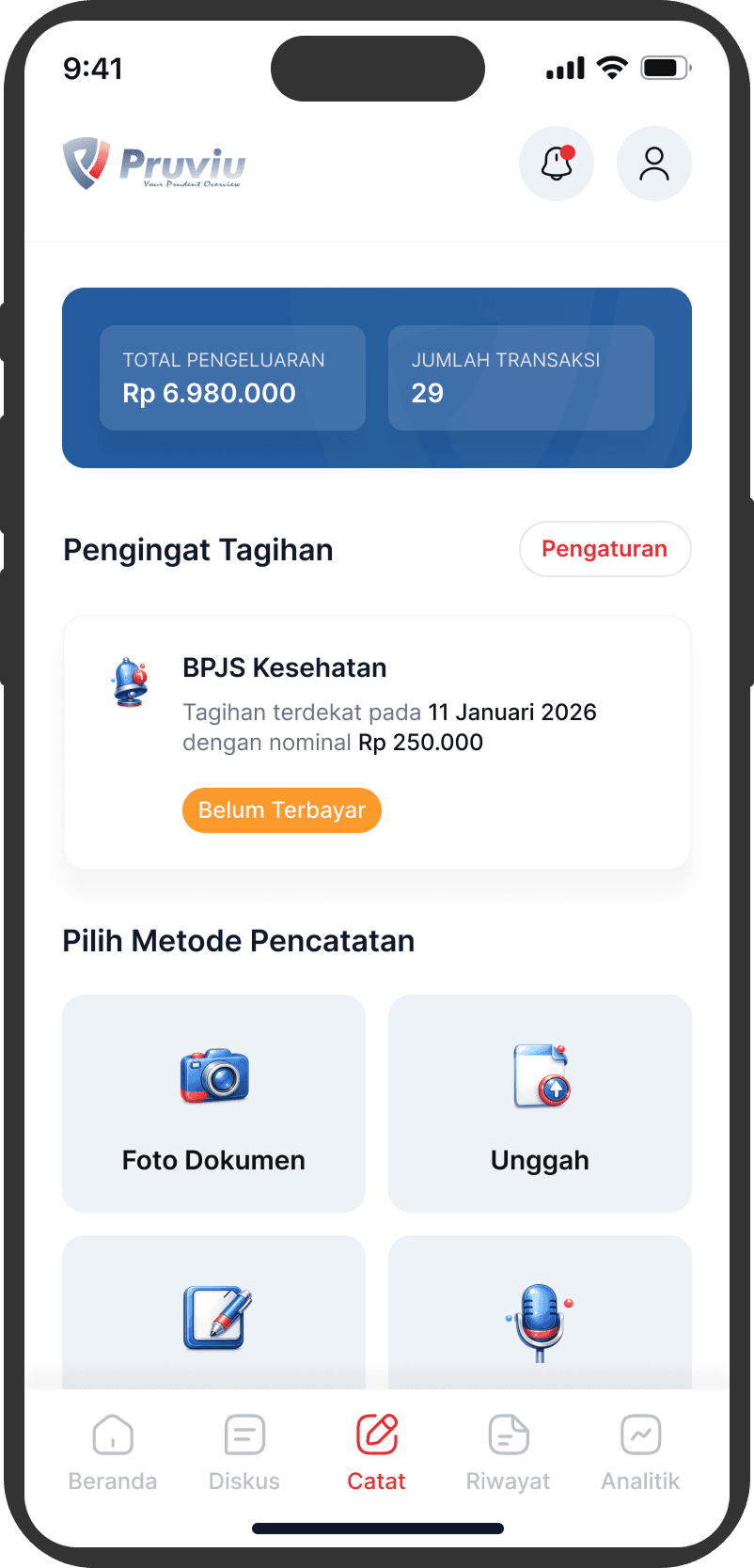
Task: Open the profile account icon
Action: tap(653, 163)
